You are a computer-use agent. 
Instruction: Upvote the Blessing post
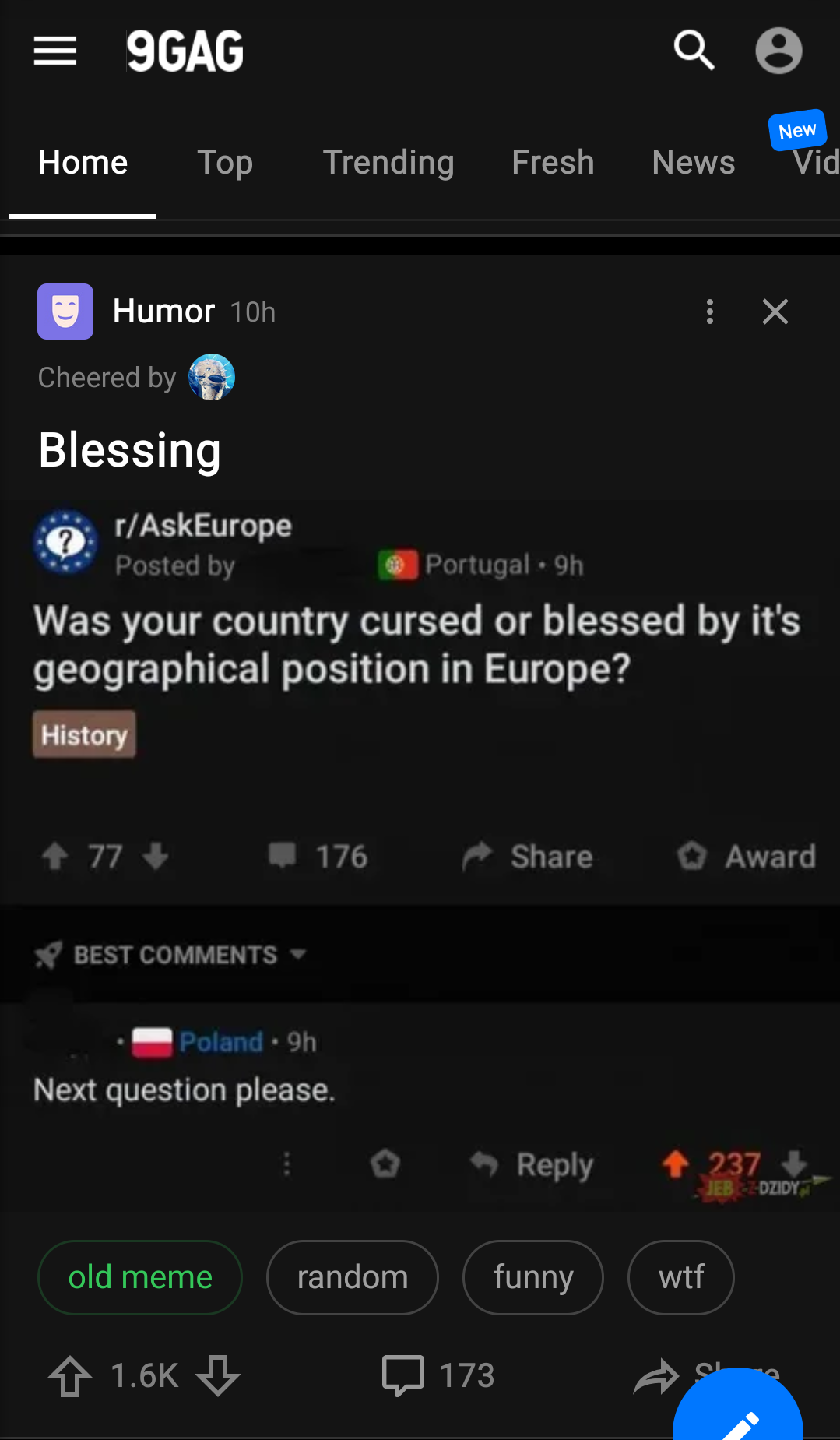click(70, 1376)
